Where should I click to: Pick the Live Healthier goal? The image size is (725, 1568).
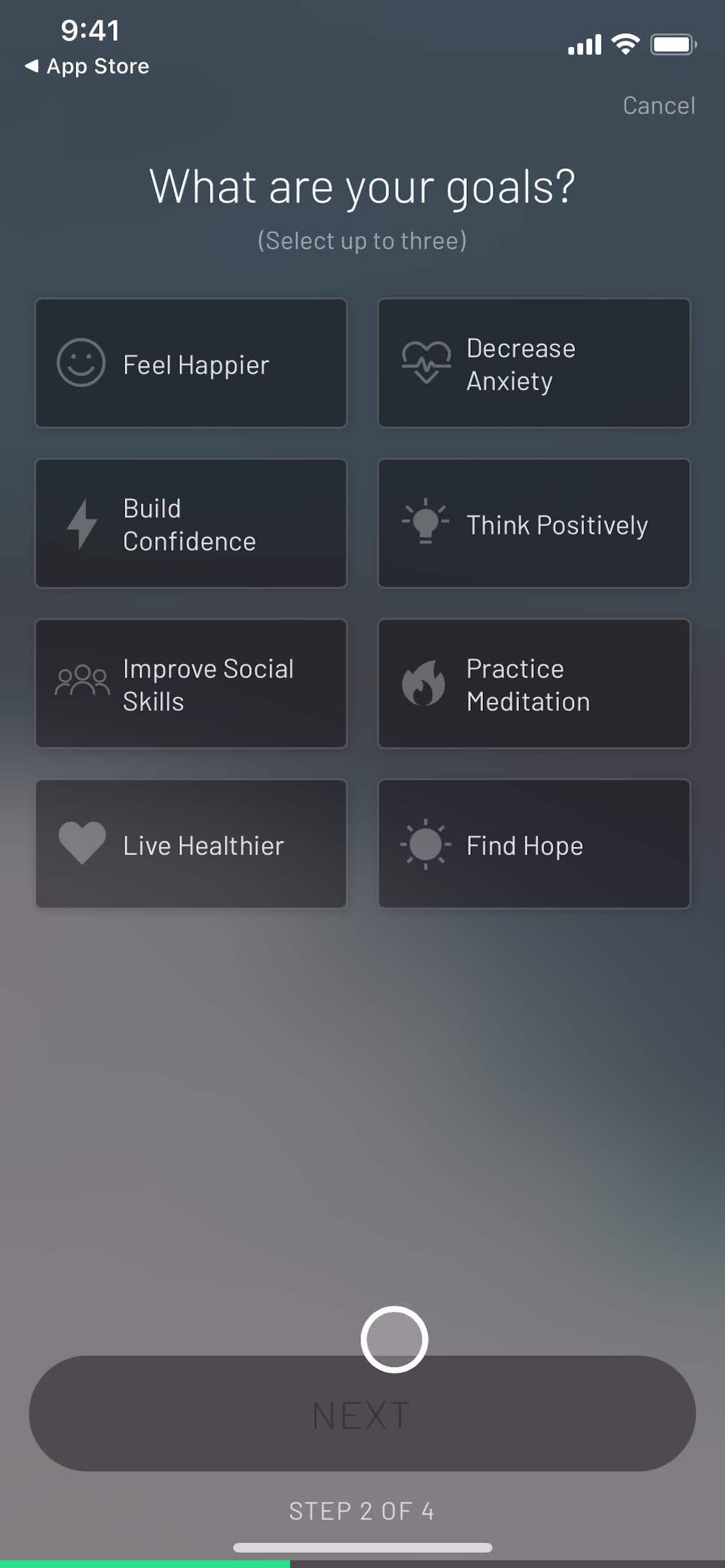tap(191, 844)
